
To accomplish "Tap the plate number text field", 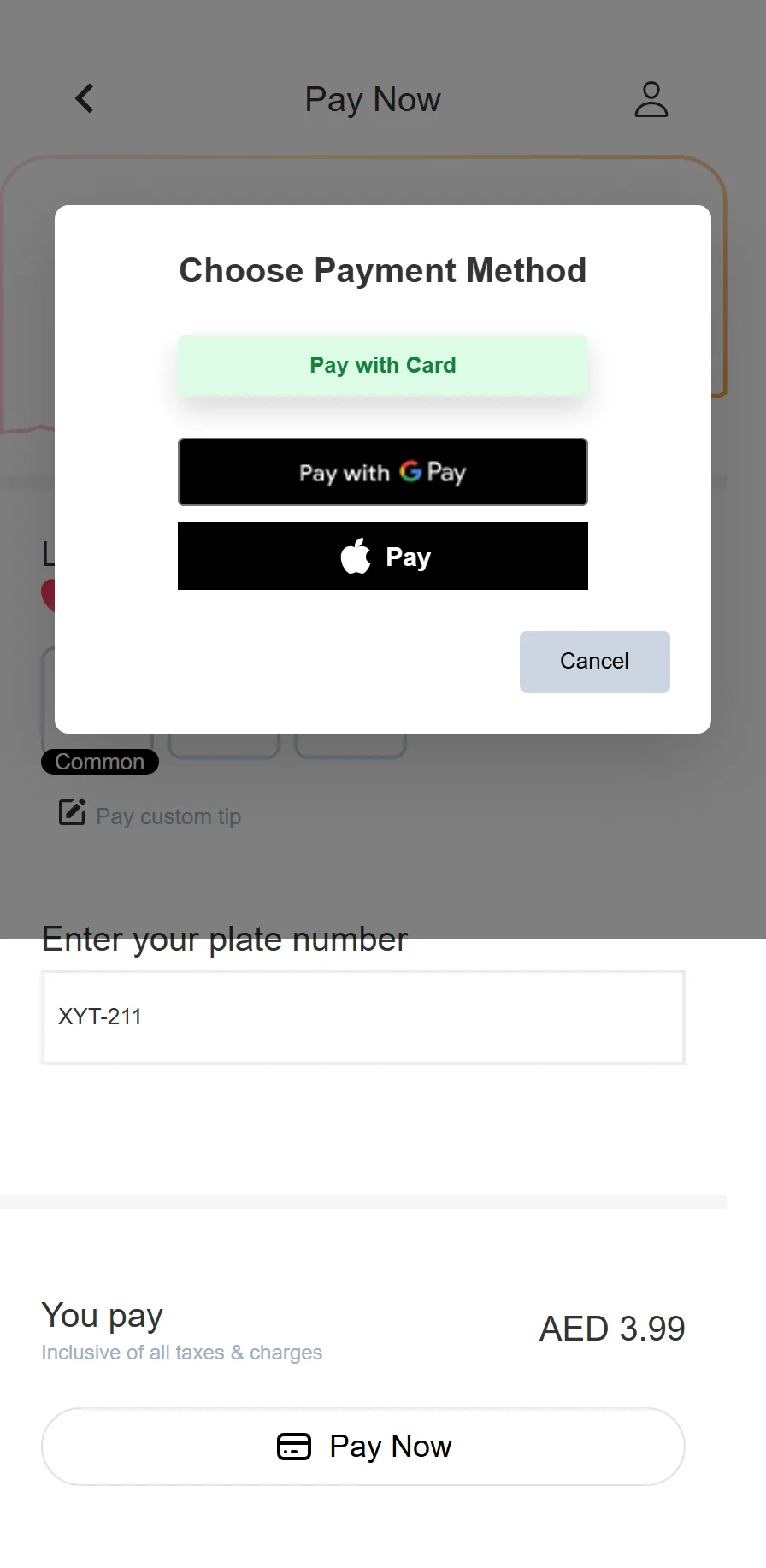I will (363, 1017).
